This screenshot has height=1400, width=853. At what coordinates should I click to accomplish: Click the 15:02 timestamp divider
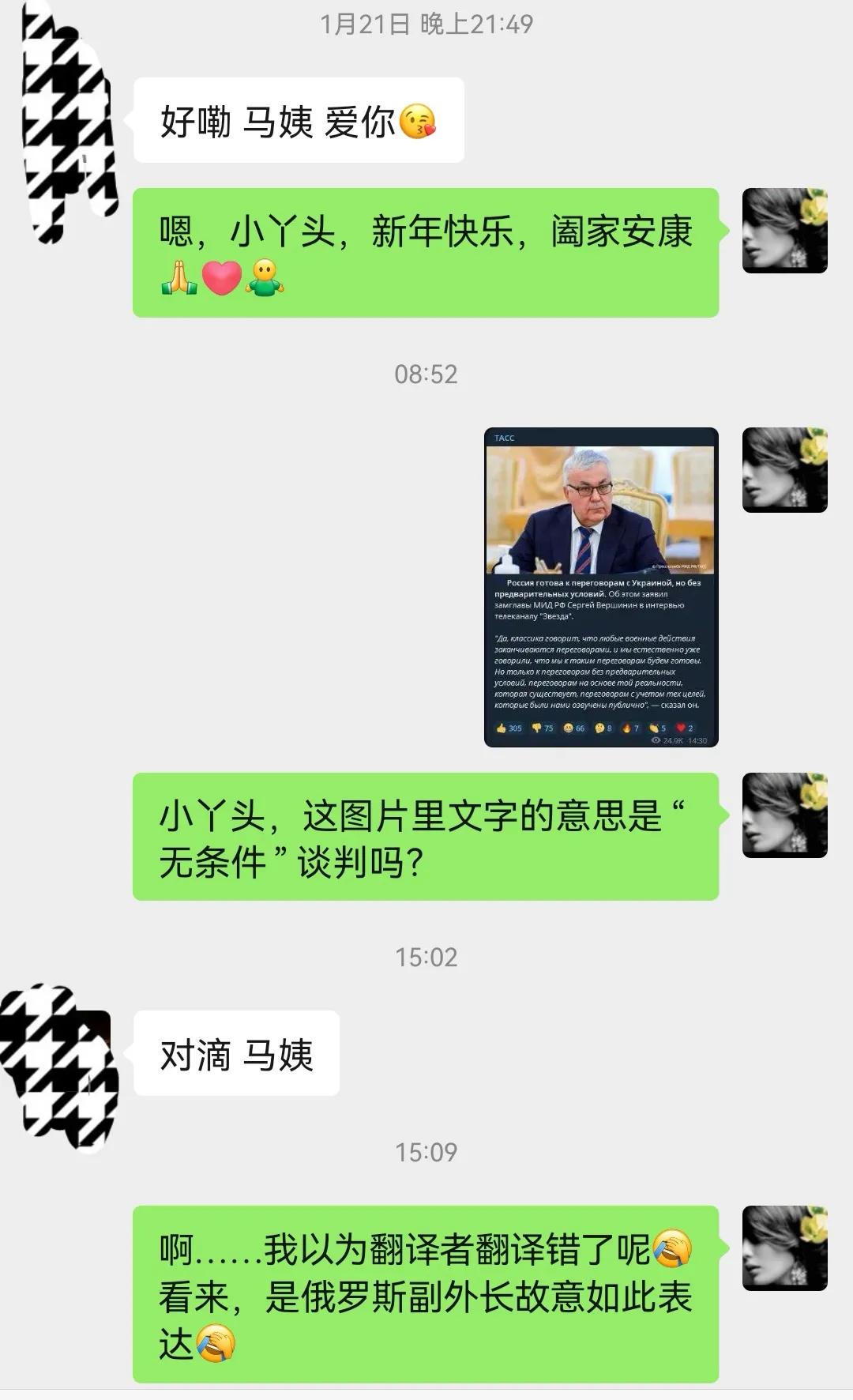pyautogui.click(x=426, y=955)
